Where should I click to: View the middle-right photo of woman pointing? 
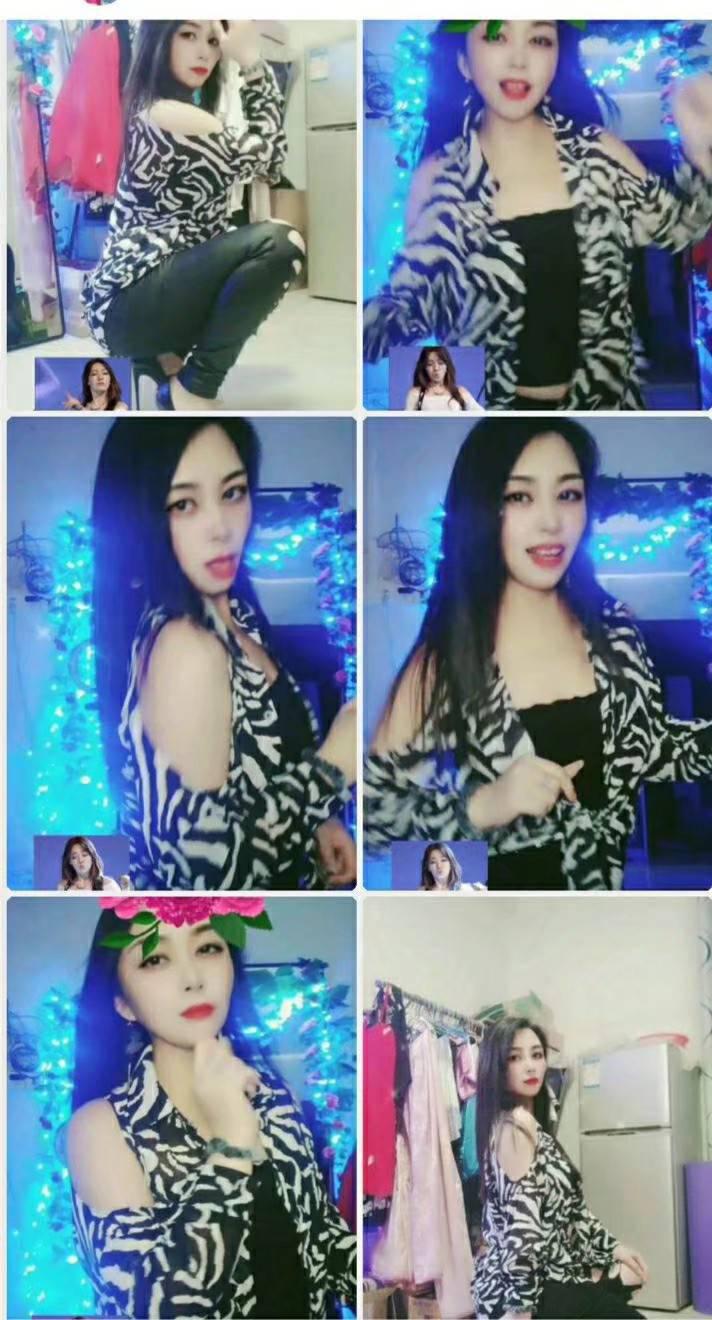pos(537,653)
